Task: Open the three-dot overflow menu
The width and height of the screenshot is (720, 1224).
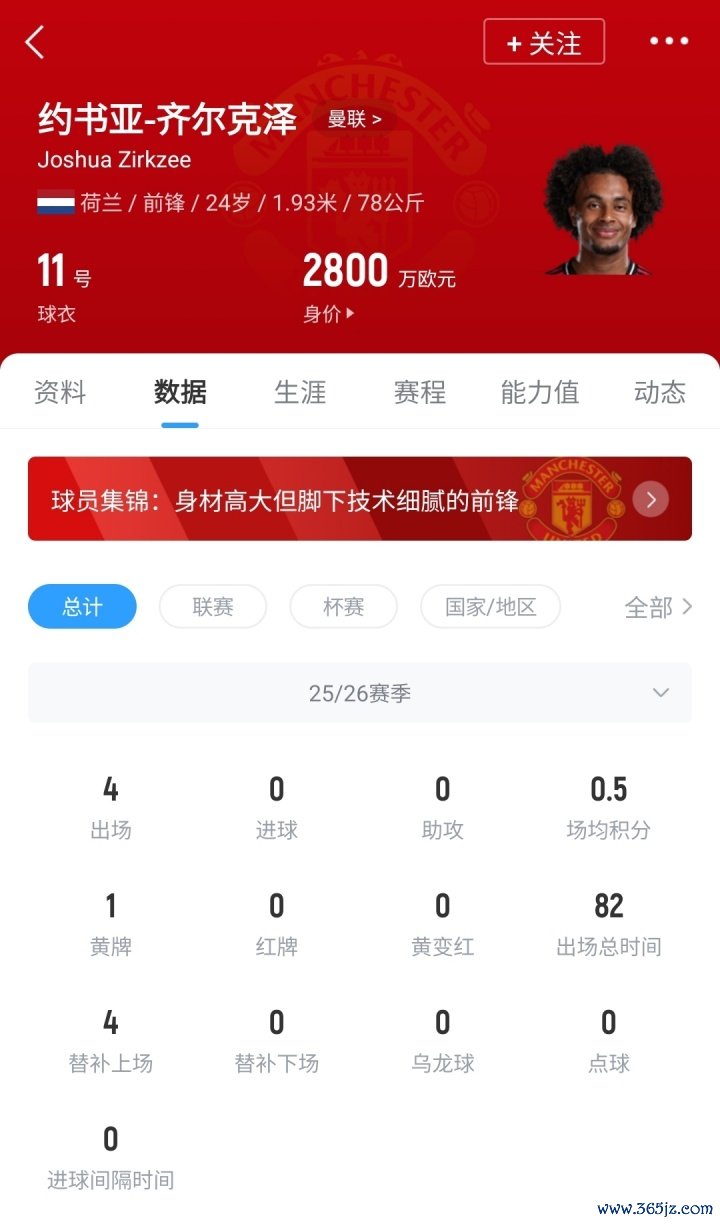Action: point(669,42)
